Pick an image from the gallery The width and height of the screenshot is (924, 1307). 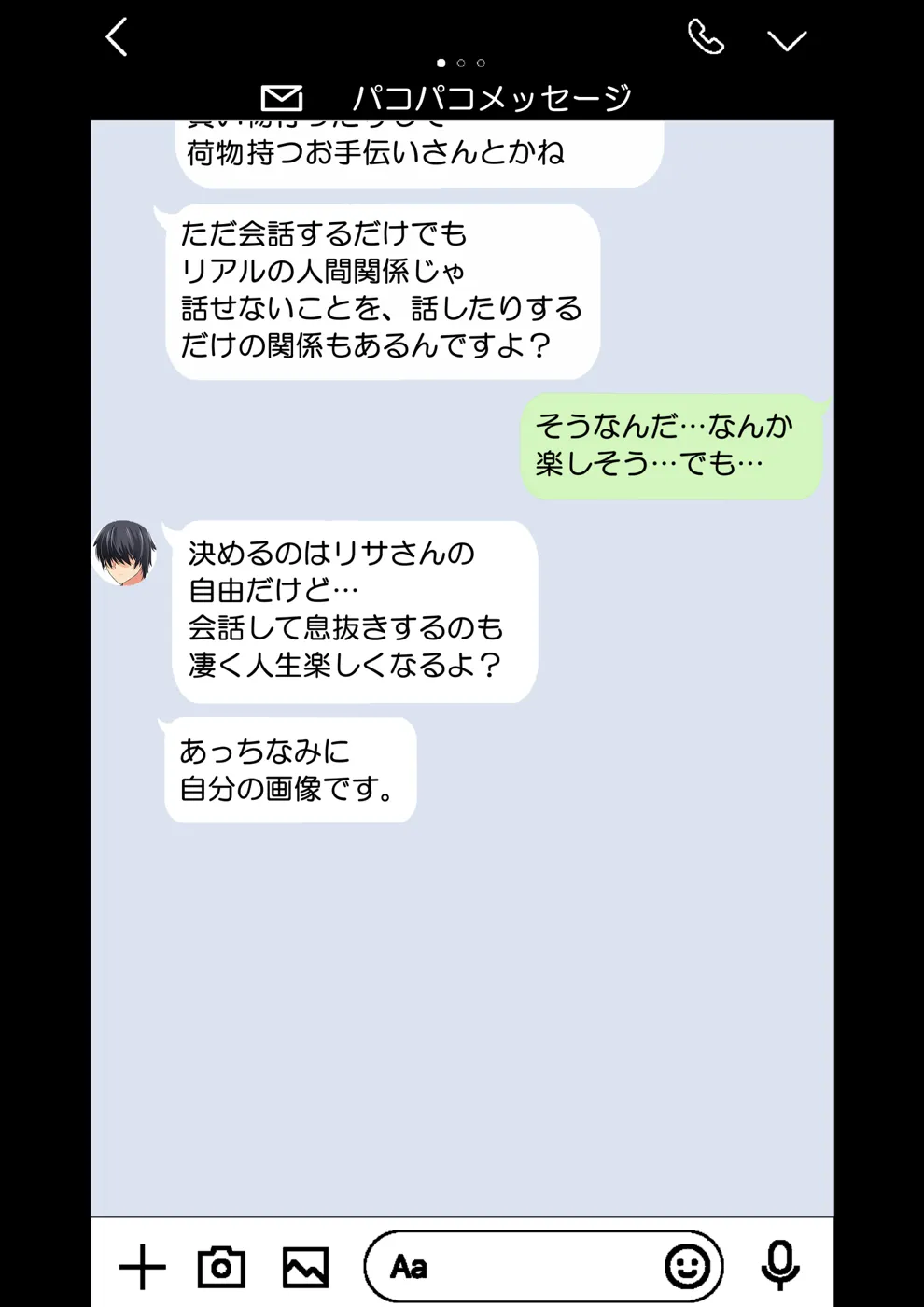click(x=305, y=1267)
